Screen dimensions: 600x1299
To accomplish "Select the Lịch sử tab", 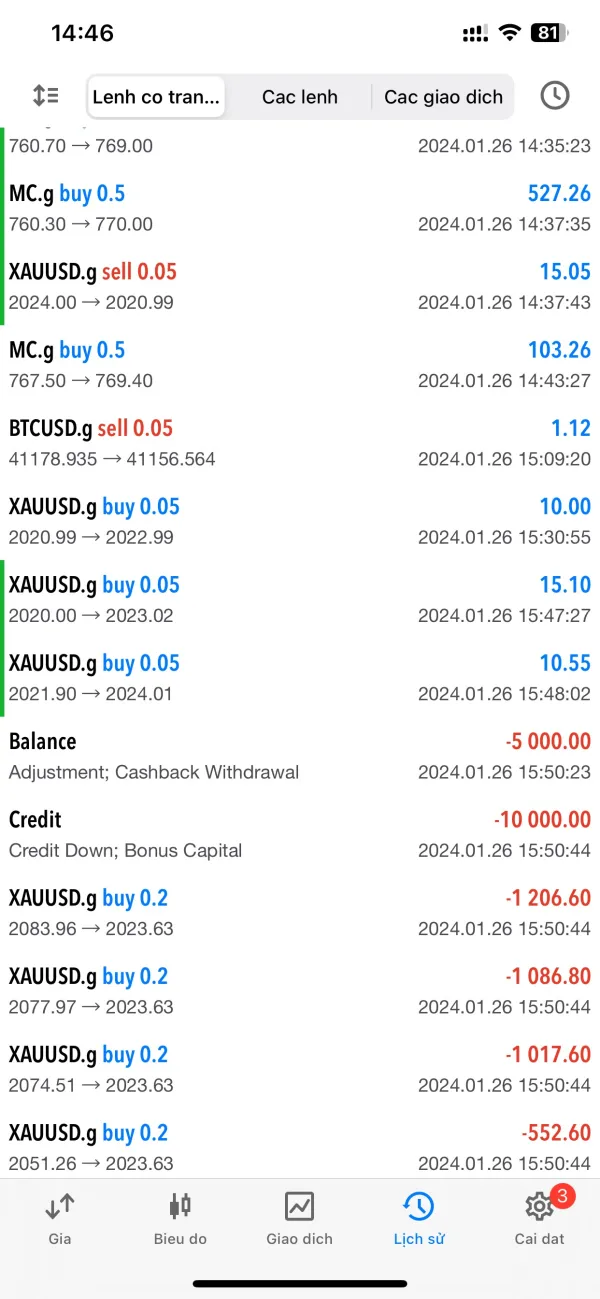I will click(419, 1218).
